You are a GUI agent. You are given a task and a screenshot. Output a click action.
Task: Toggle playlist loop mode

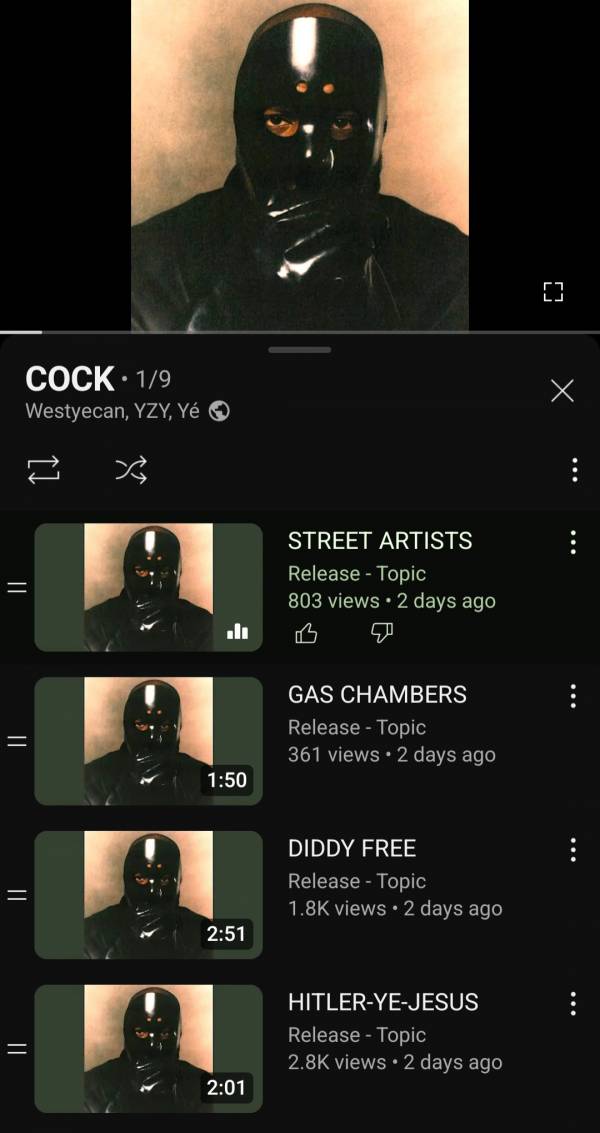click(x=45, y=469)
